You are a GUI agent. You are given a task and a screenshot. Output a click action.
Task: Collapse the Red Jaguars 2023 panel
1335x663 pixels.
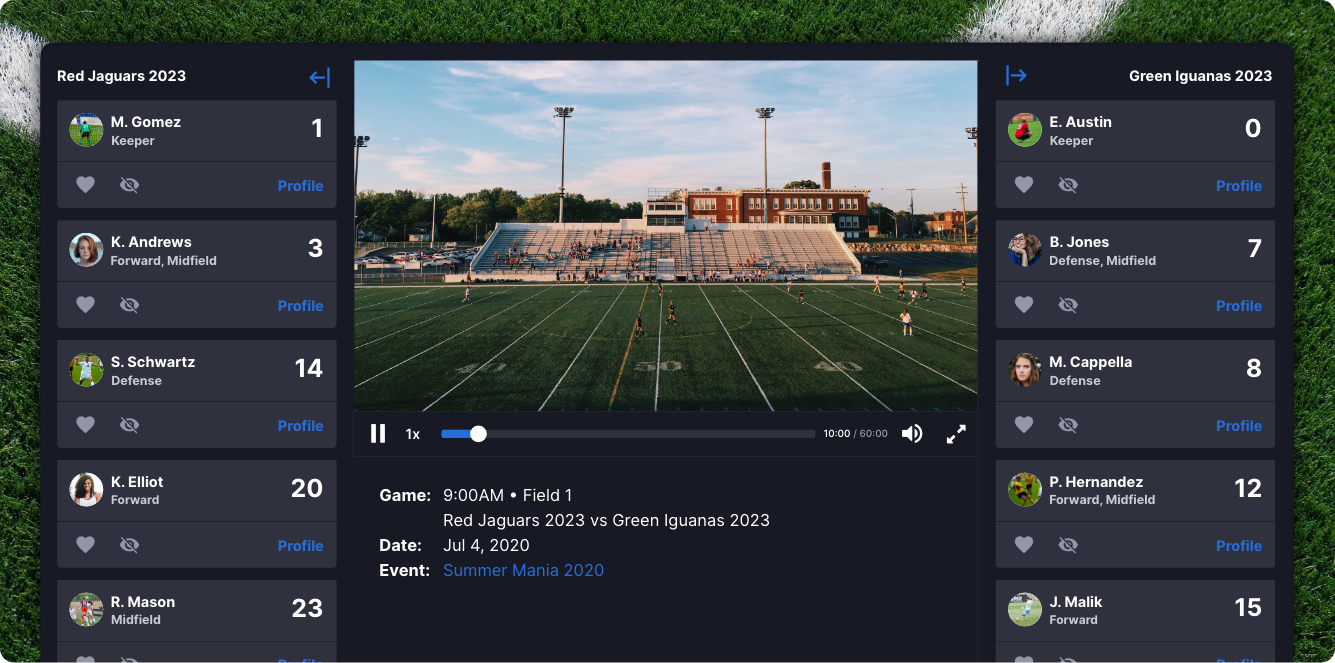[x=319, y=77]
